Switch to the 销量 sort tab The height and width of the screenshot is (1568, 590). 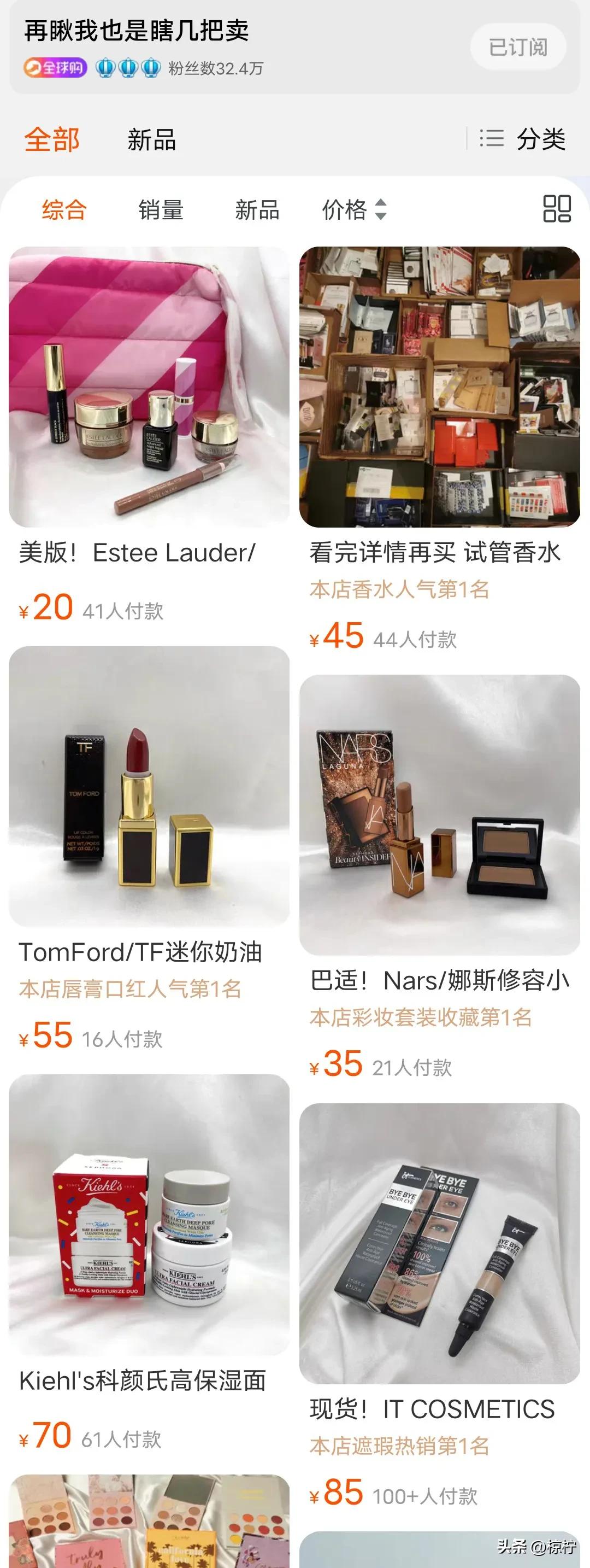click(161, 209)
